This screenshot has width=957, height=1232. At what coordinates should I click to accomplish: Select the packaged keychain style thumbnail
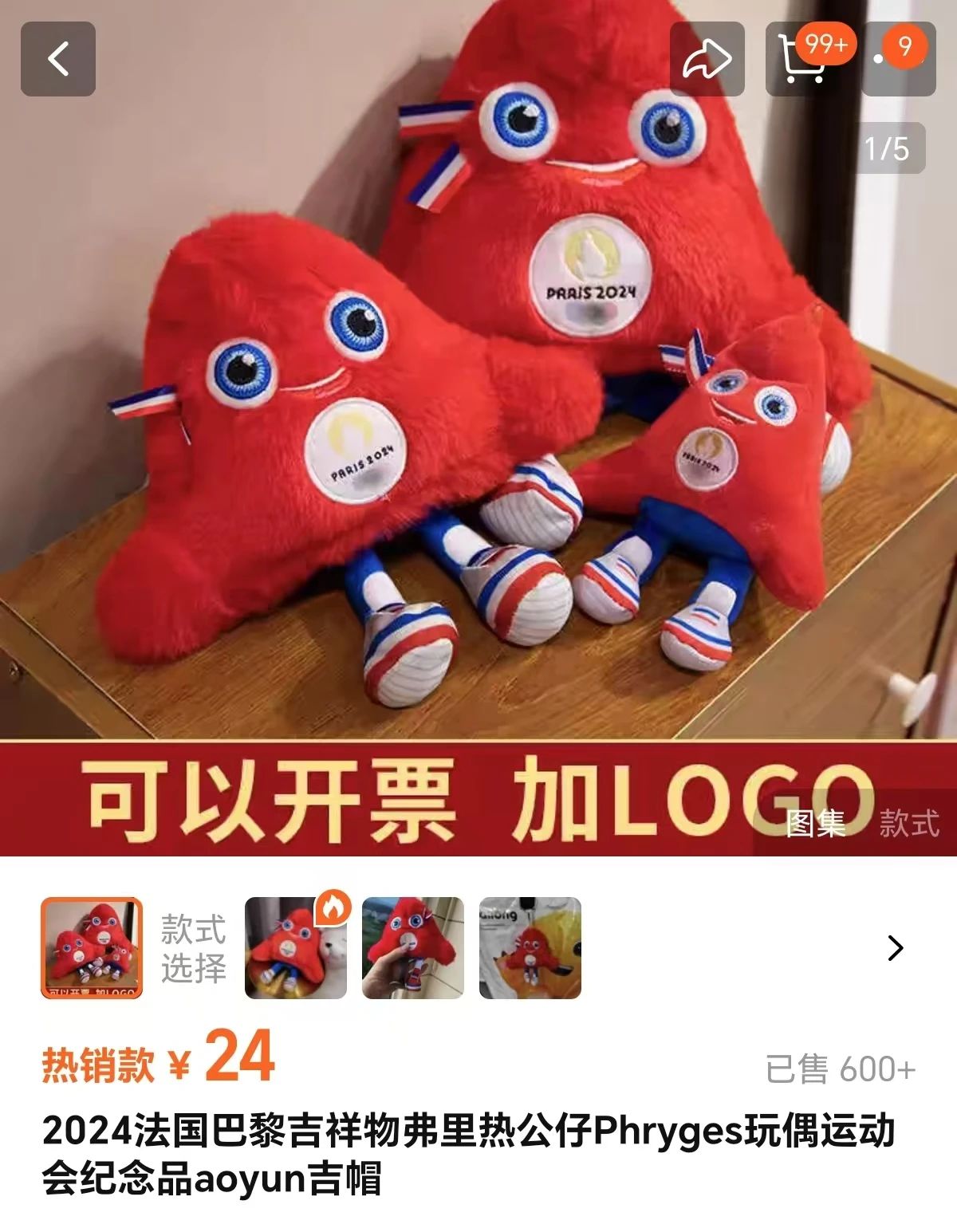[x=530, y=947]
